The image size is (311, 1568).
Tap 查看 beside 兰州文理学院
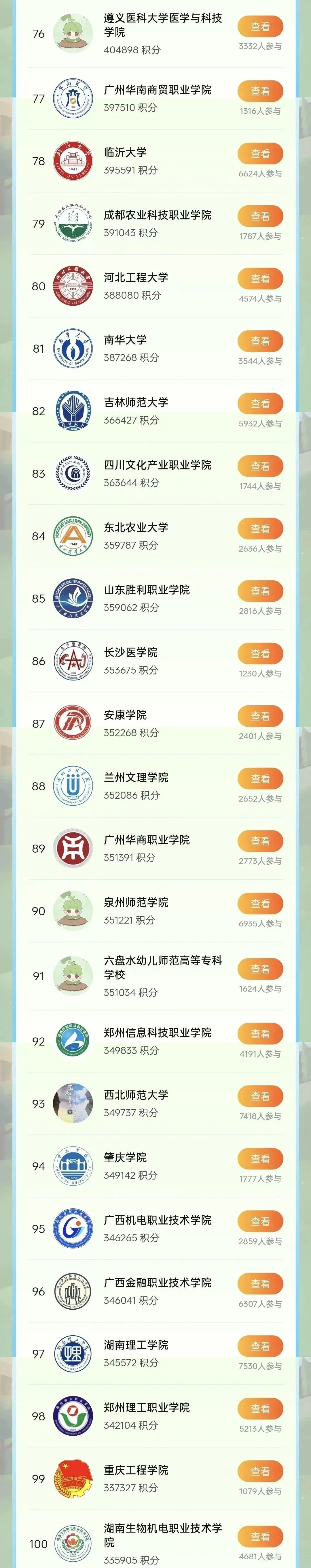pyautogui.click(x=260, y=779)
